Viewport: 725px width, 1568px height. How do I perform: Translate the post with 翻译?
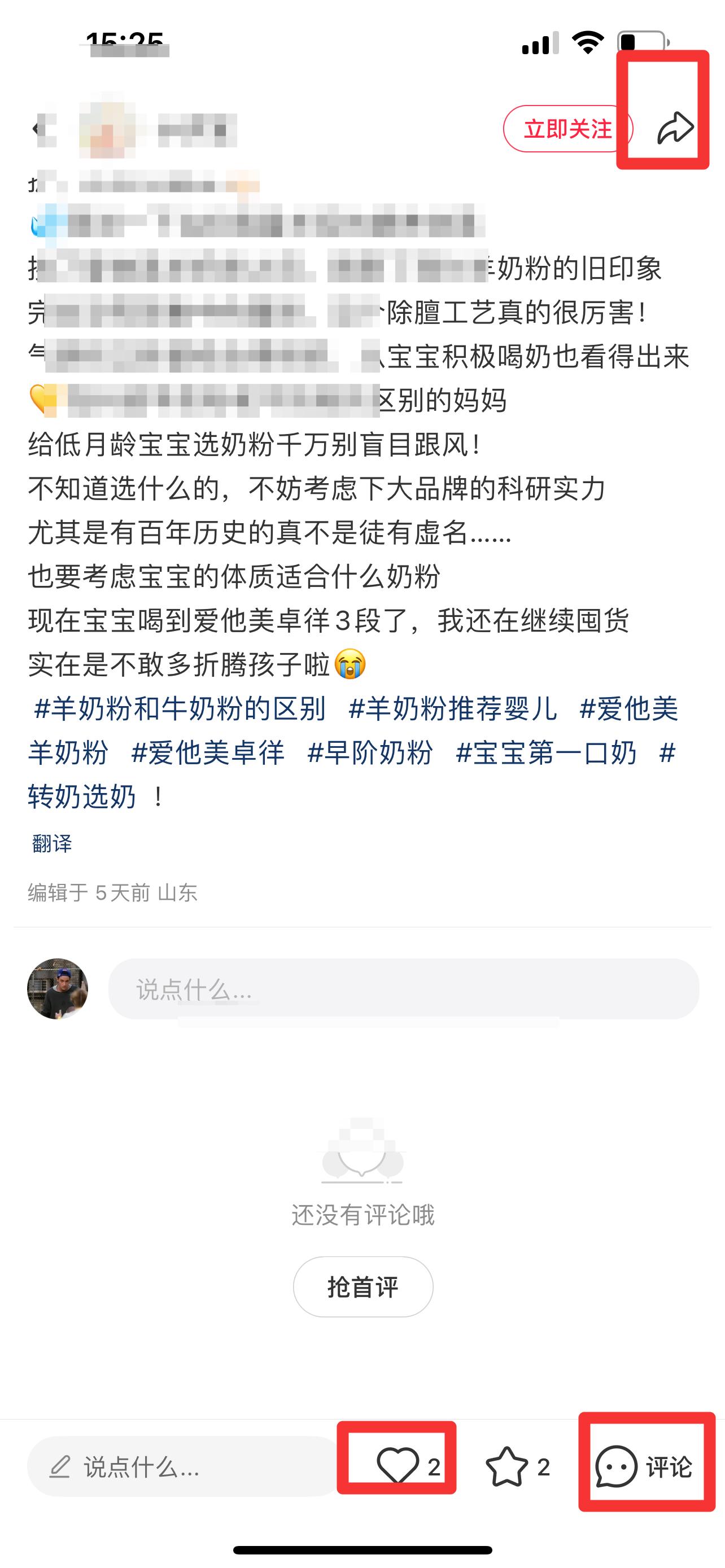click(x=53, y=843)
